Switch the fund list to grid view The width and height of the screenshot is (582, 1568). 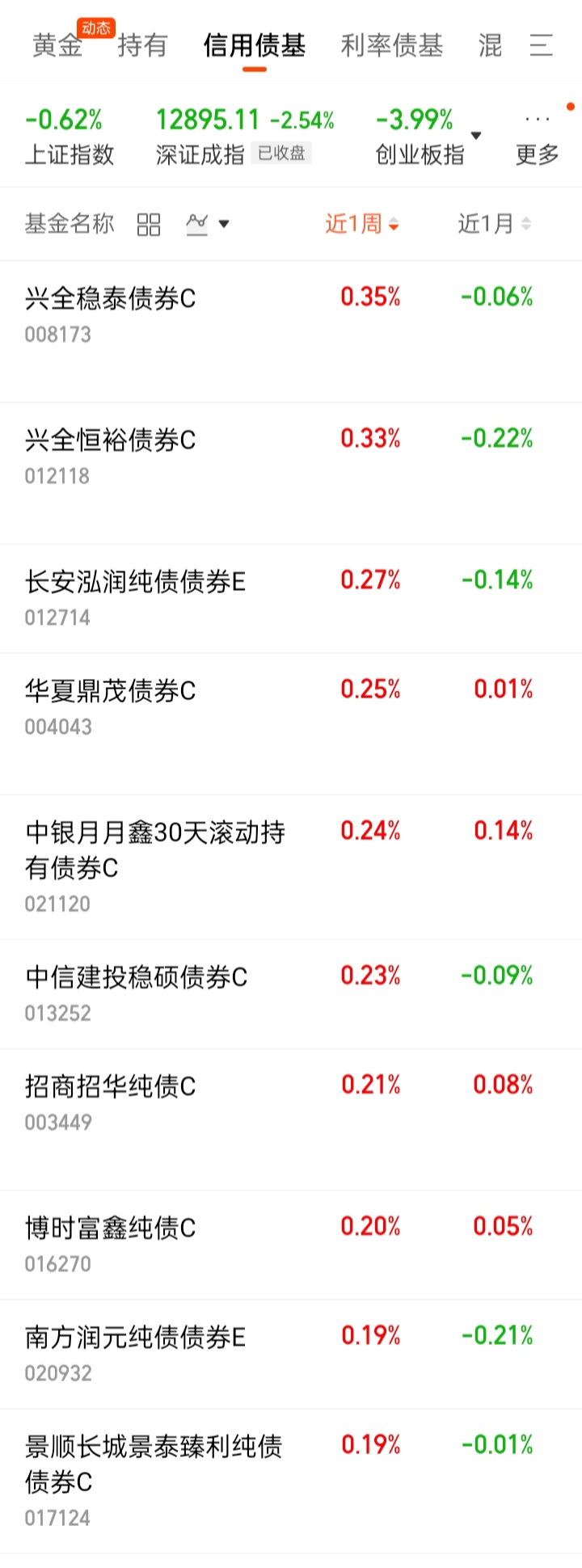pos(149,224)
